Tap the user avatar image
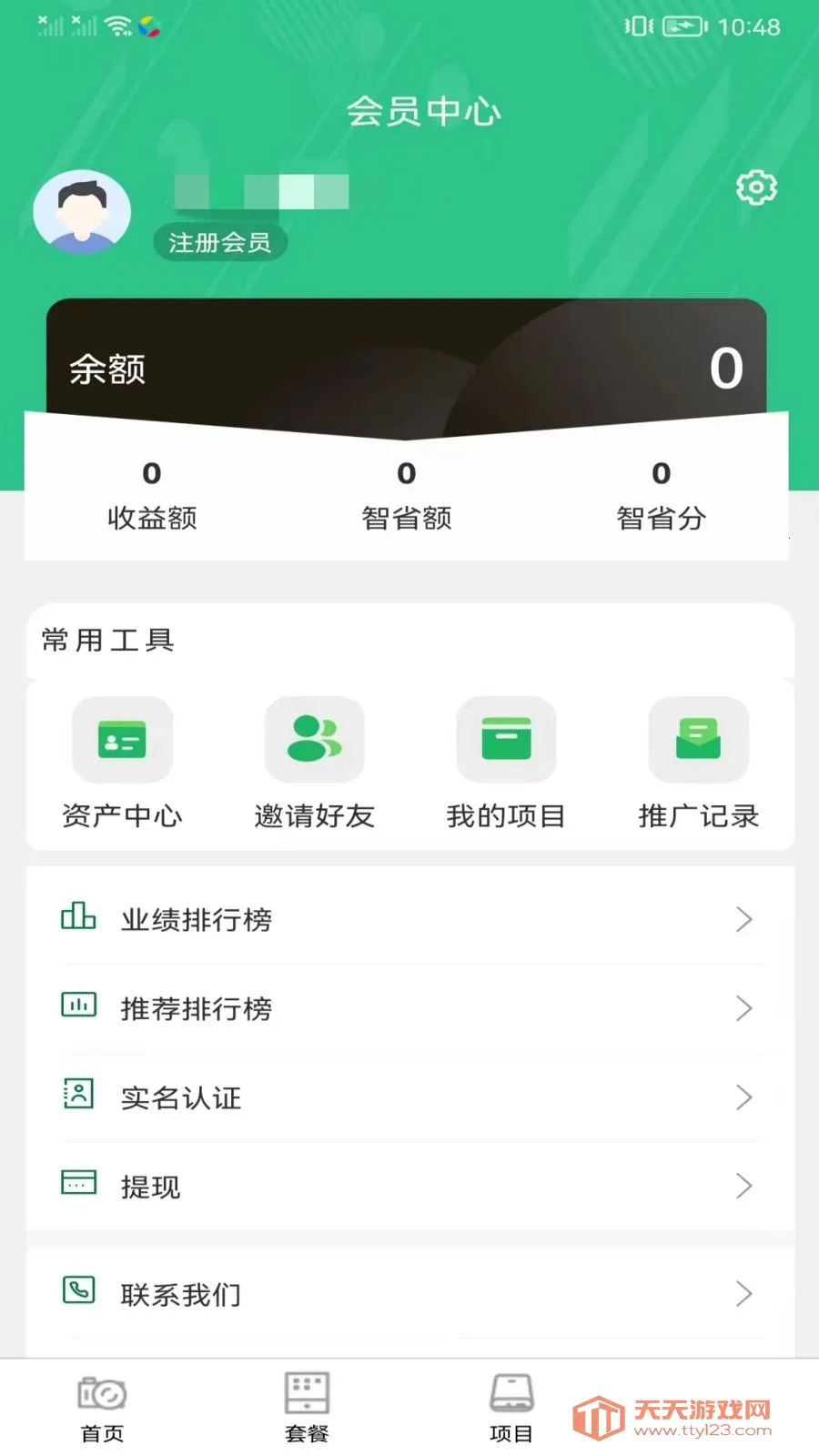819x1456 pixels. point(83,211)
